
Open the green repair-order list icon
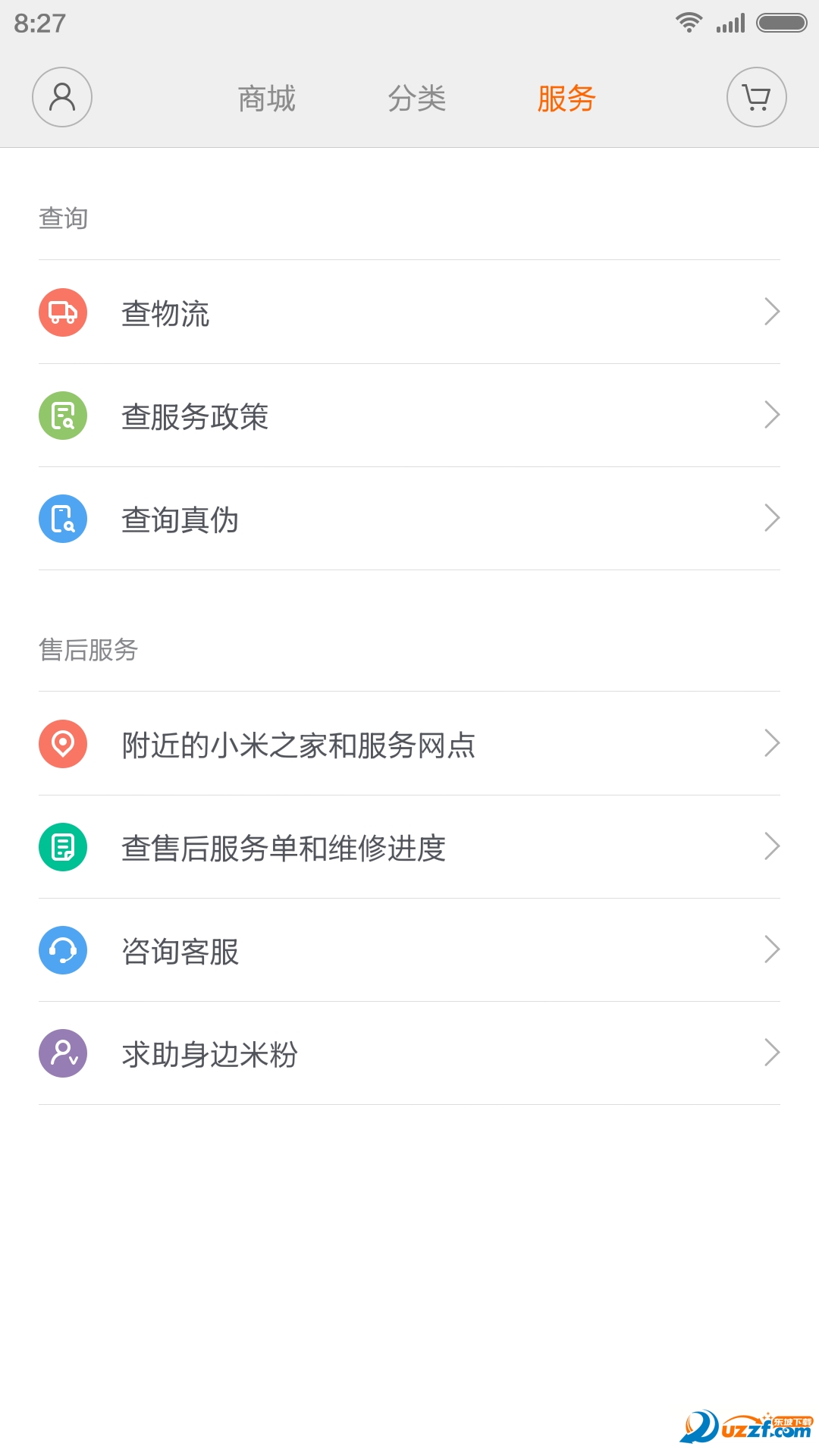click(63, 847)
